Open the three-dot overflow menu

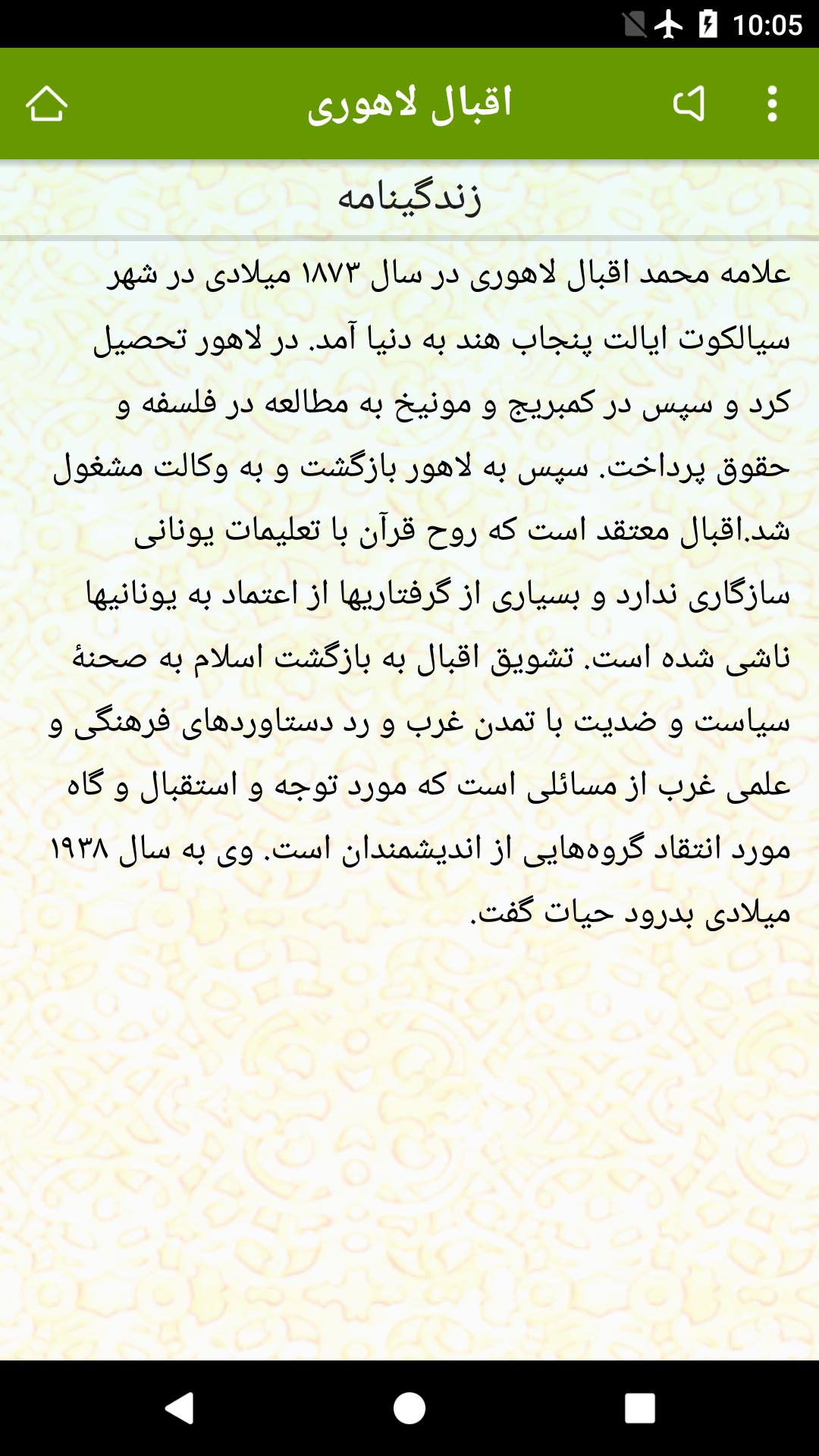(772, 104)
